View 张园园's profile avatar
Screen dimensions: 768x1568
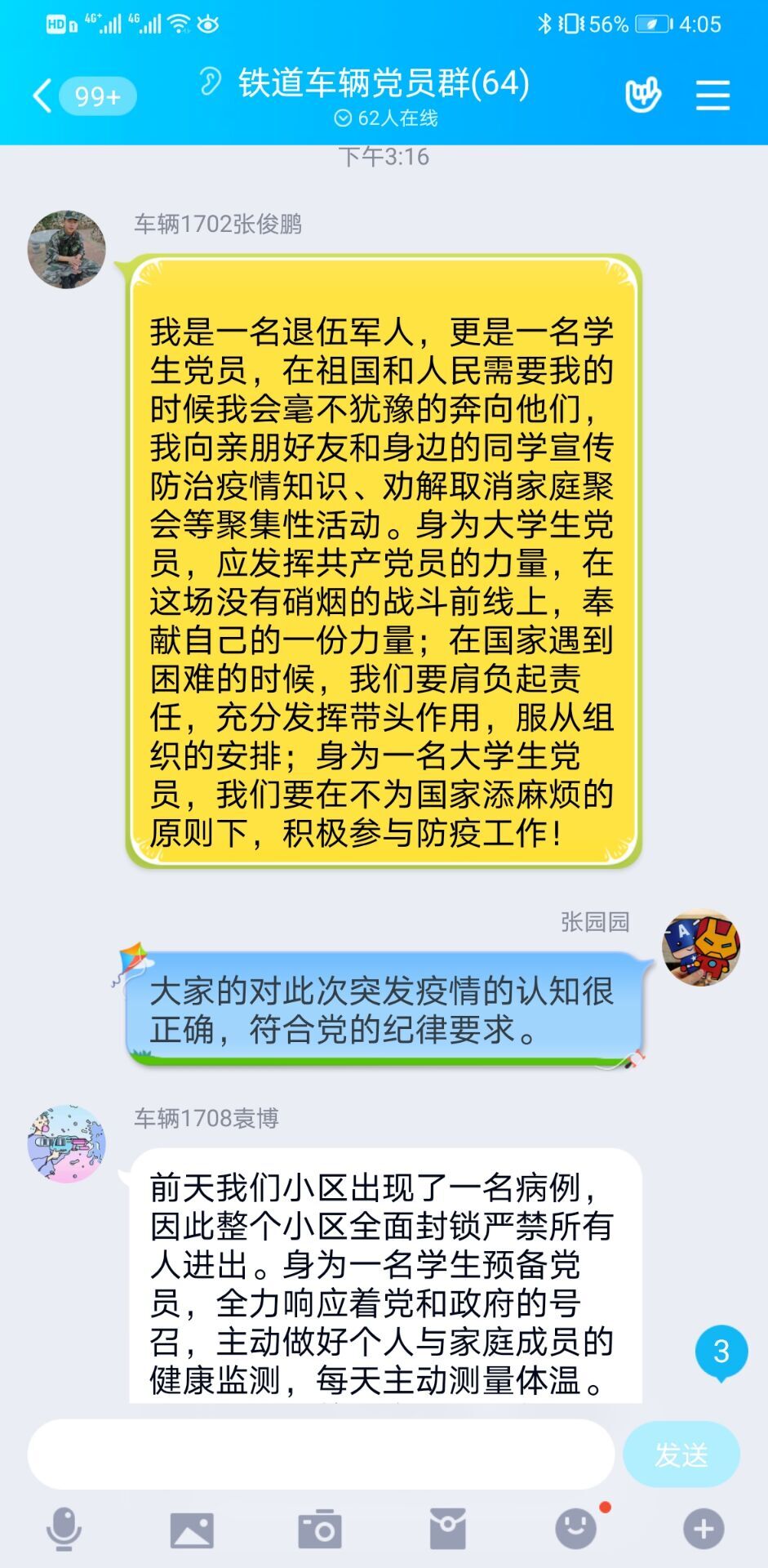click(700, 948)
